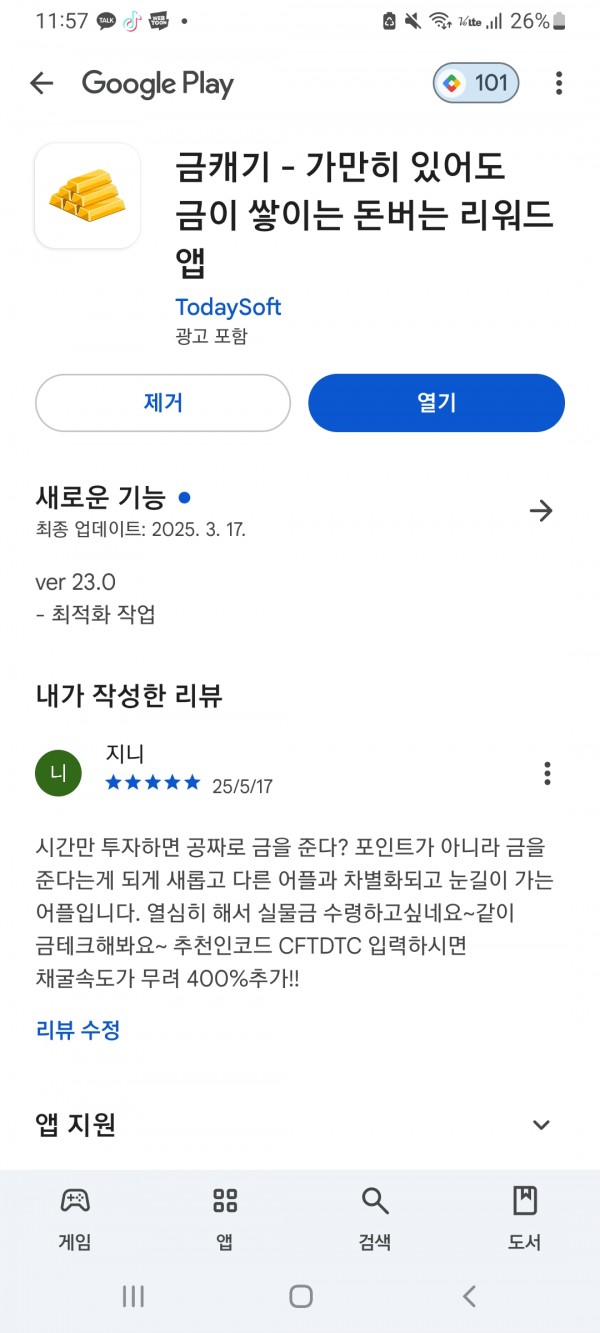Image resolution: width=600 pixels, height=1333 pixels.
Task: Expand the 앱 지원 section
Action: (x=541, y=1125)
